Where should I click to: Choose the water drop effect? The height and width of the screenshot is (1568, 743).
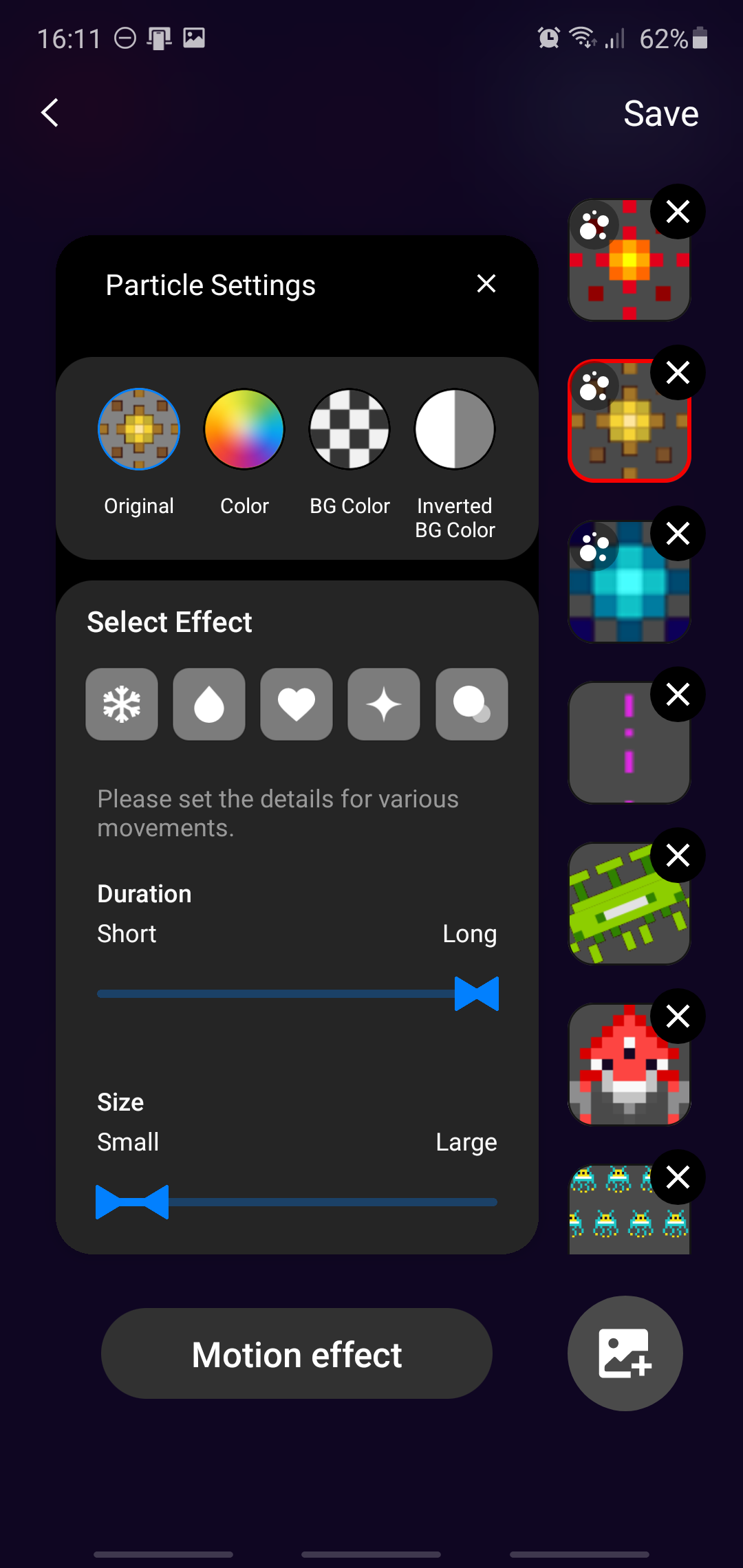click(209, 704)
